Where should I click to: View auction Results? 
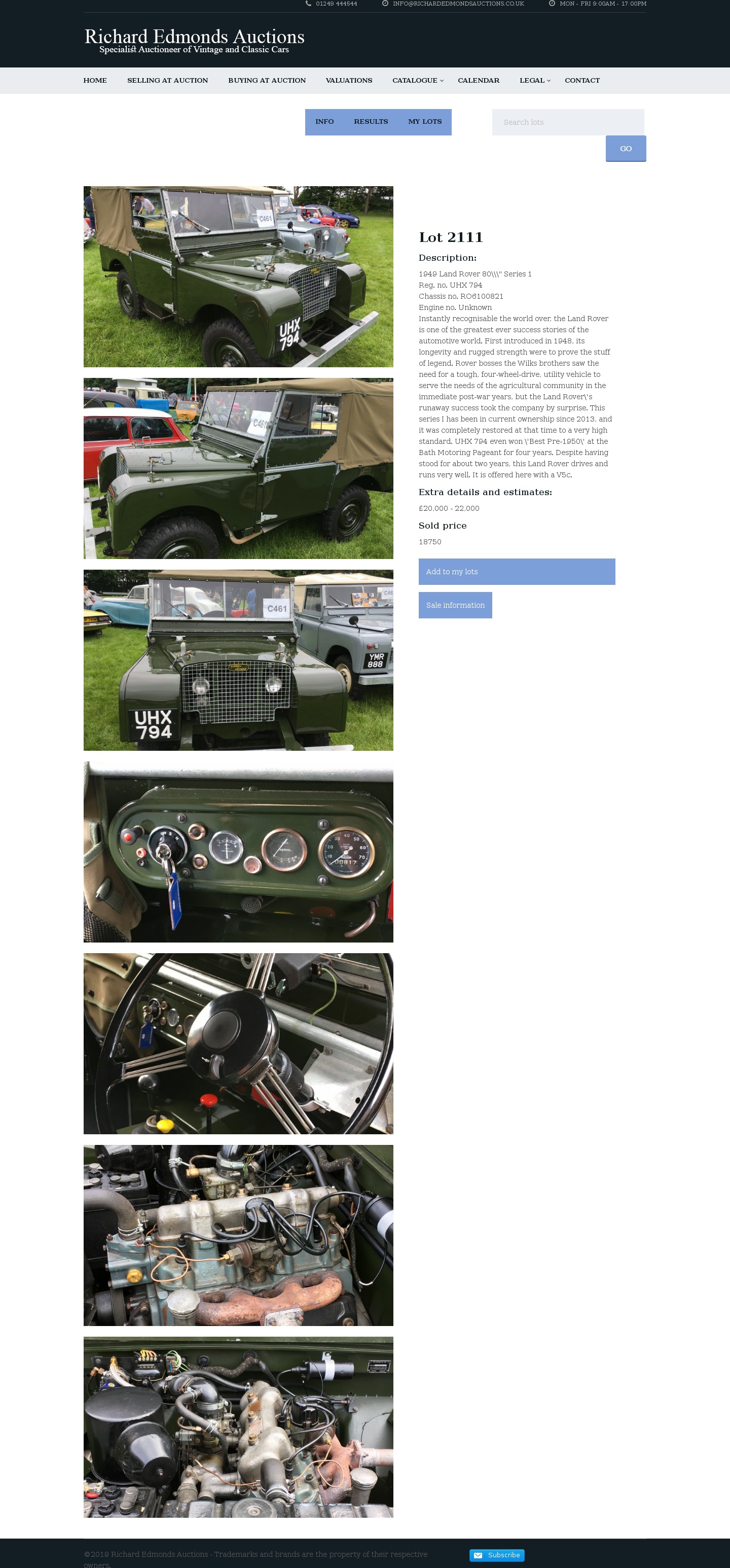(371, 122)
